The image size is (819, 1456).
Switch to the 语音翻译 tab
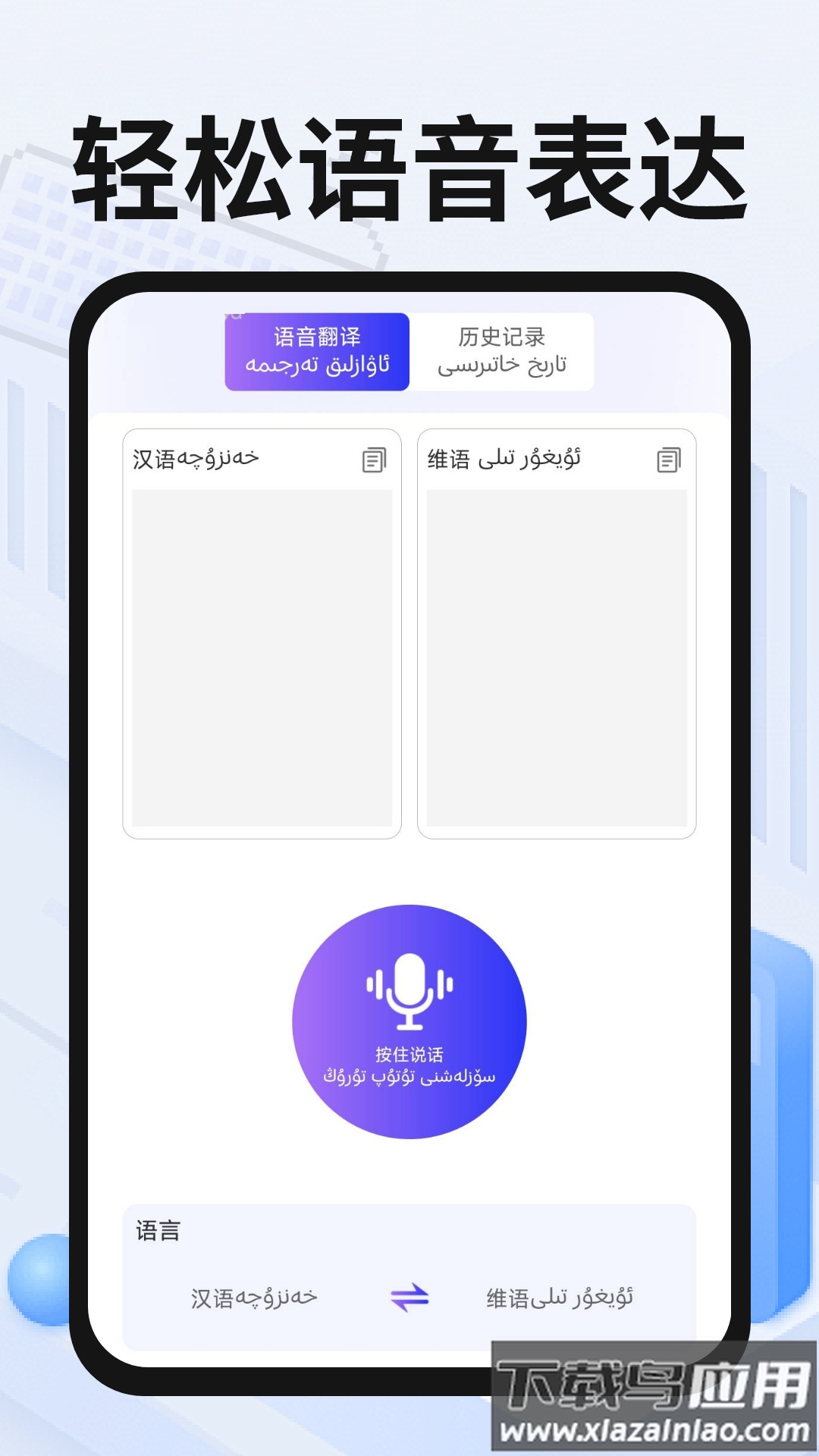[317, 349]
